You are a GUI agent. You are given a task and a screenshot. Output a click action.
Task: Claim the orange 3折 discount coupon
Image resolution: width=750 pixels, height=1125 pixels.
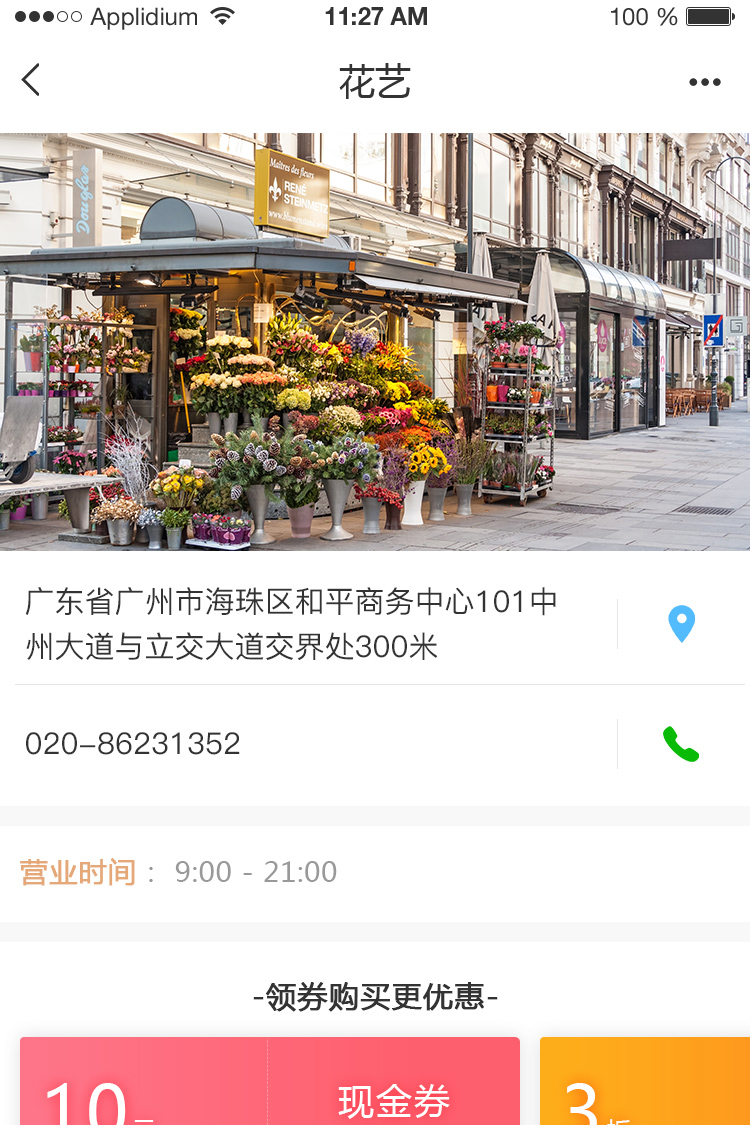(x=645, y=1085)
